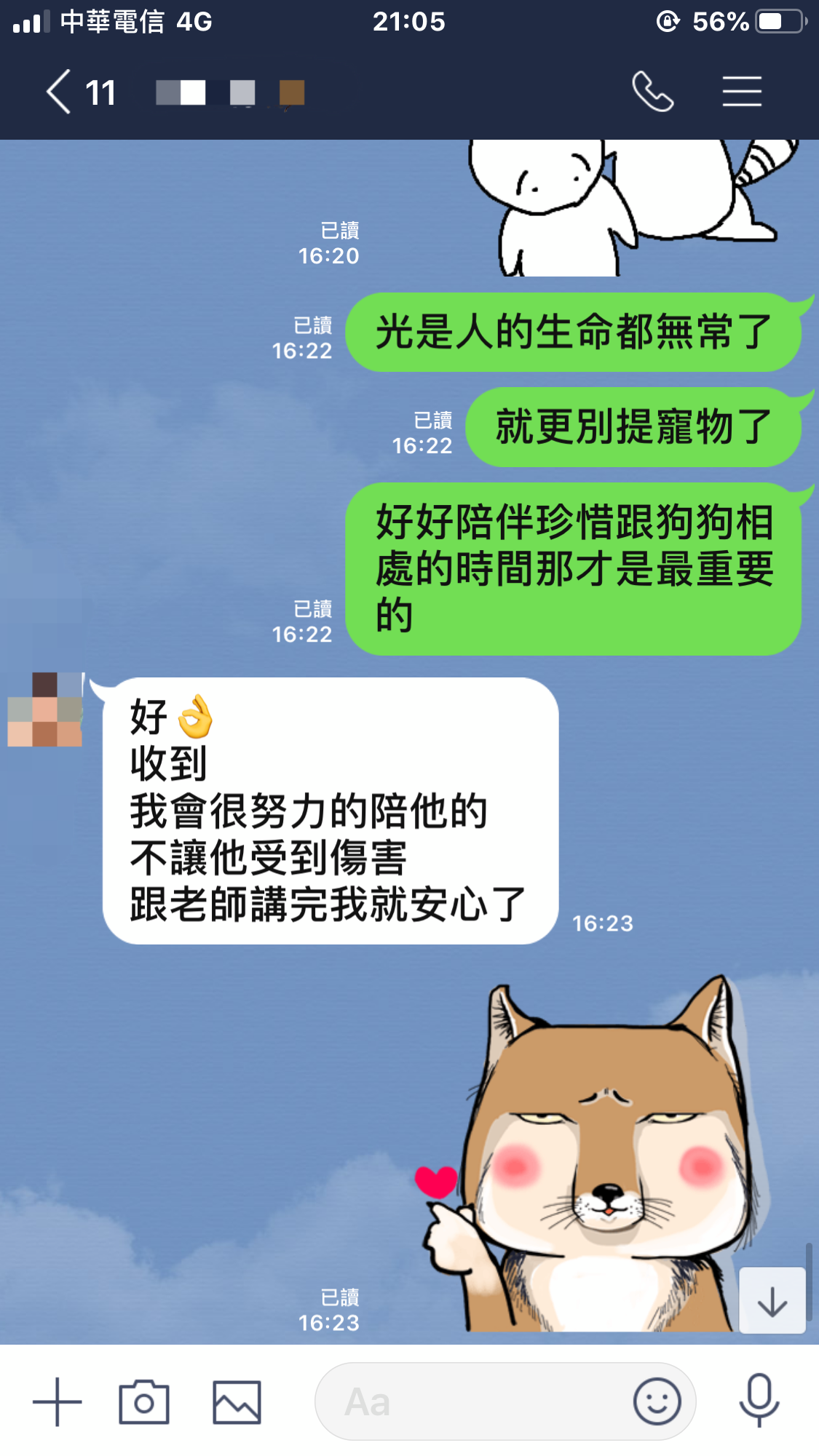Record a voice message with the microphone
This screenshot has width=819, height=1456.
coord(759,1400)
